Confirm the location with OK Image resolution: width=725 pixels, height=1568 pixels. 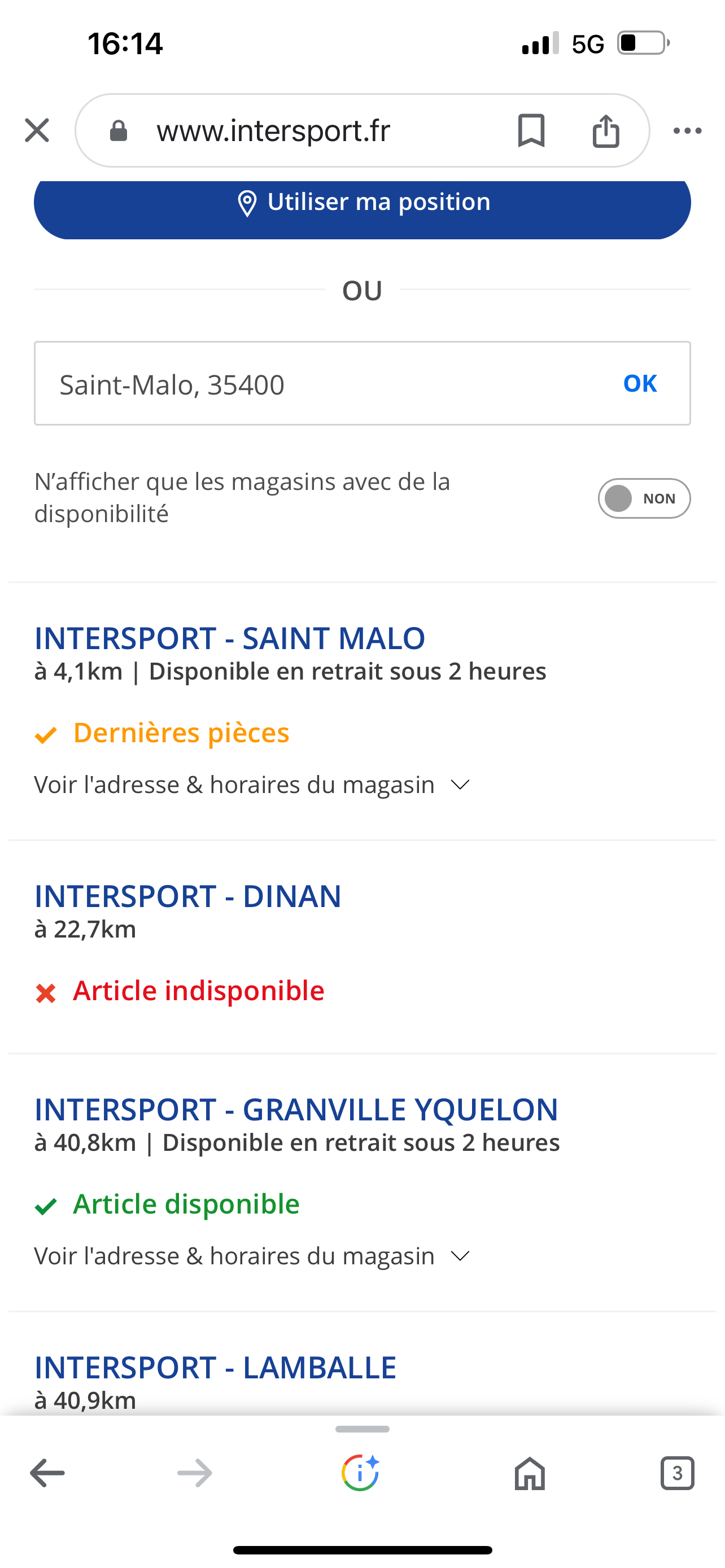[x=640, y=383]
